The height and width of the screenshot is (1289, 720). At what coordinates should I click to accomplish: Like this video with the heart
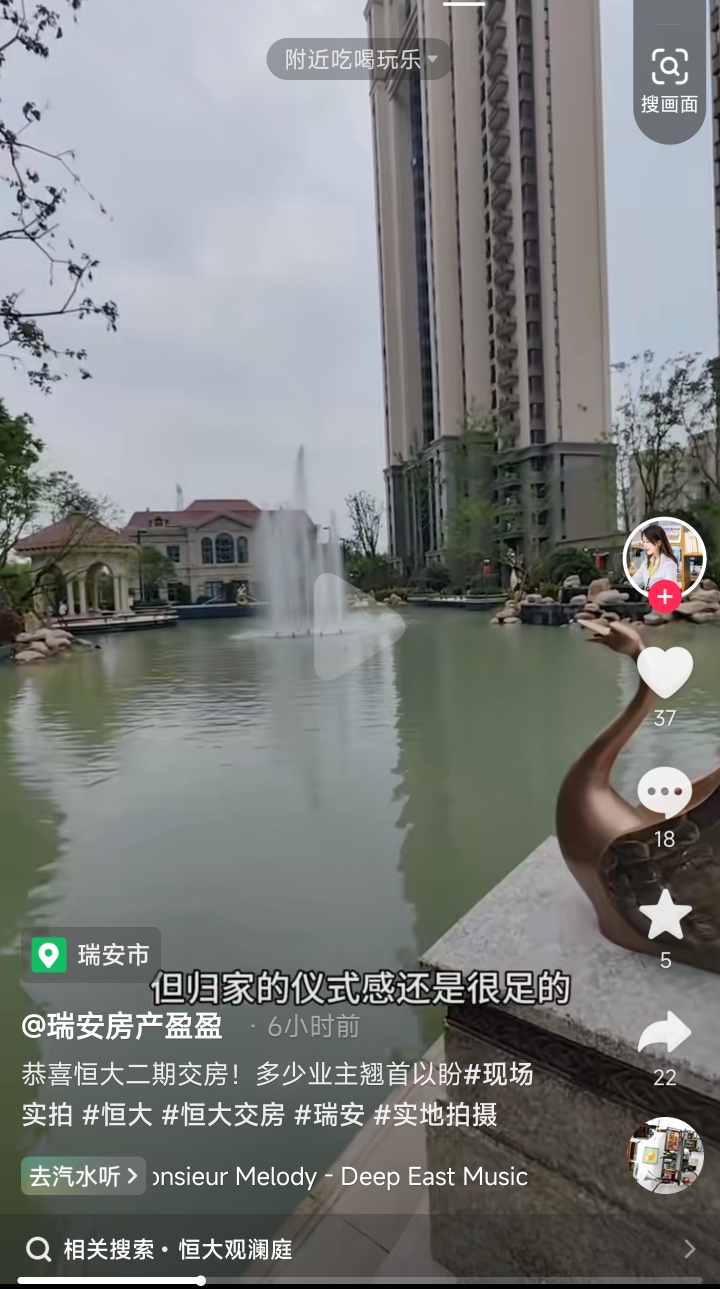click(x=665, y=672)
